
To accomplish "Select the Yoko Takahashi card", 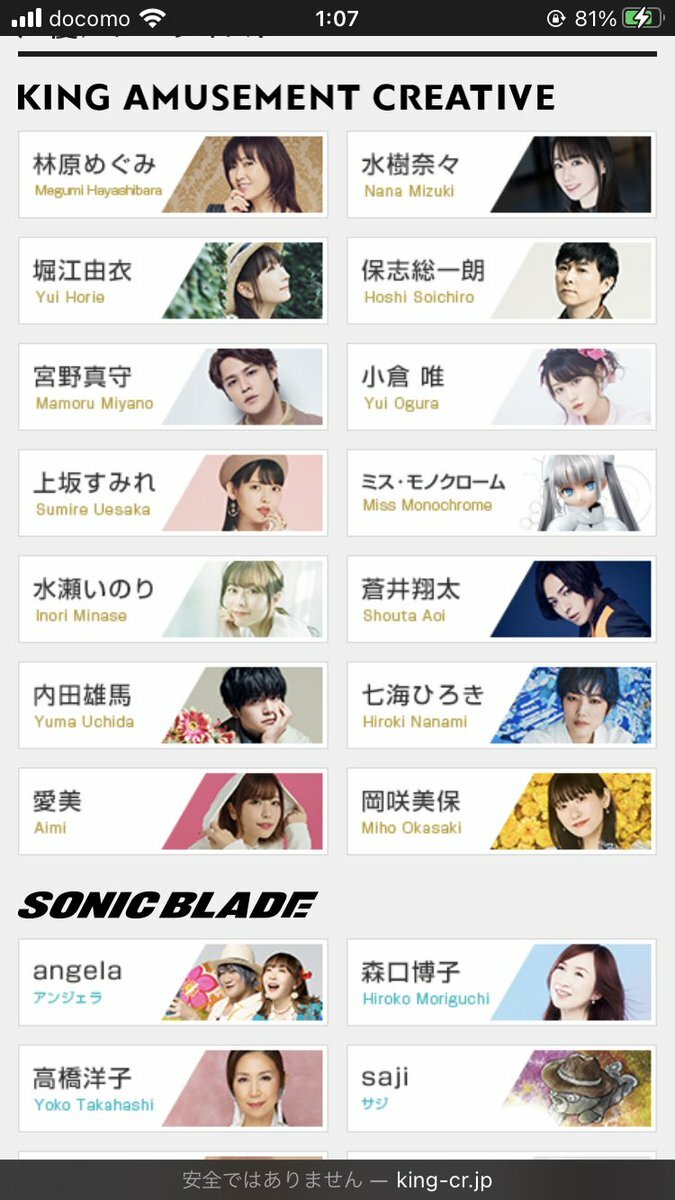I will point(173,1088).
